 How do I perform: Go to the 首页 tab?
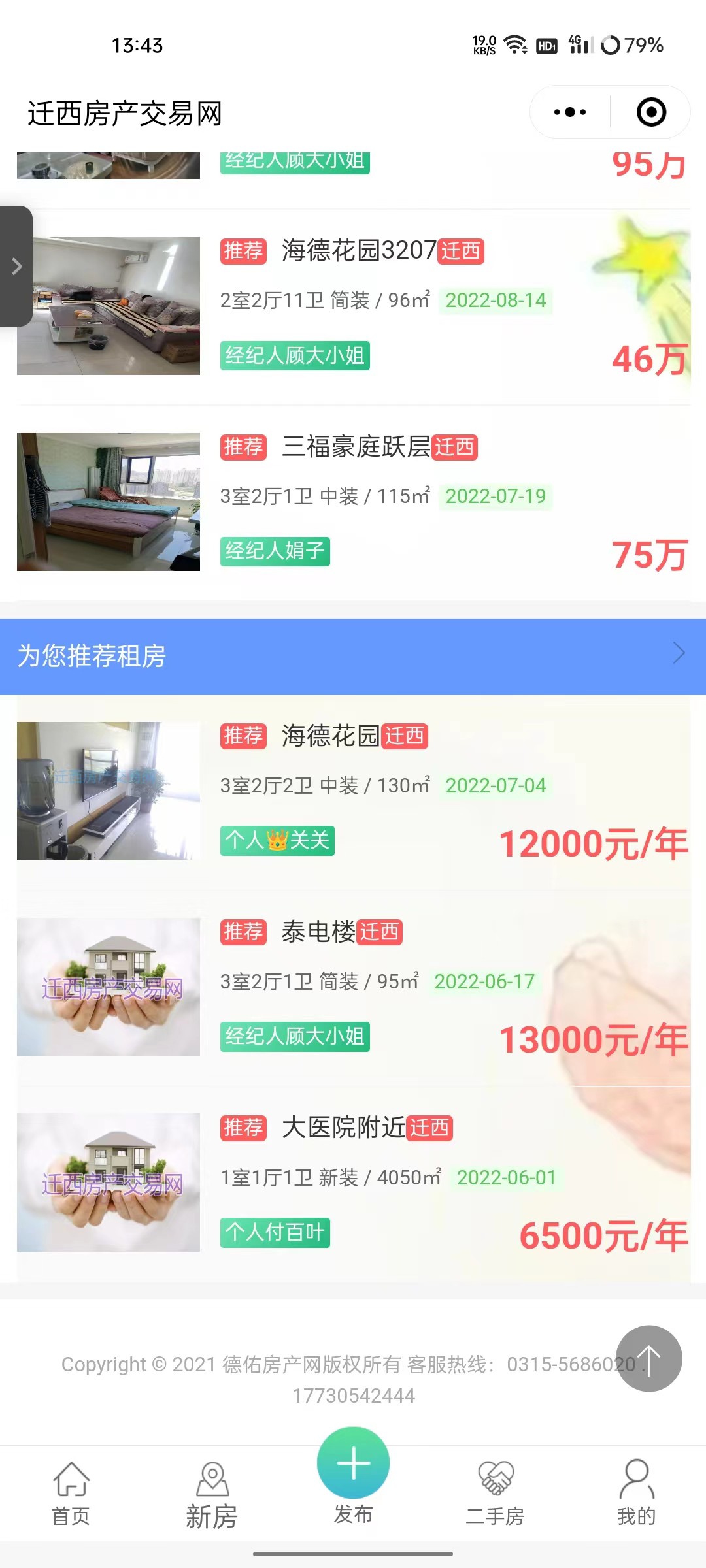click(71, 1494)
